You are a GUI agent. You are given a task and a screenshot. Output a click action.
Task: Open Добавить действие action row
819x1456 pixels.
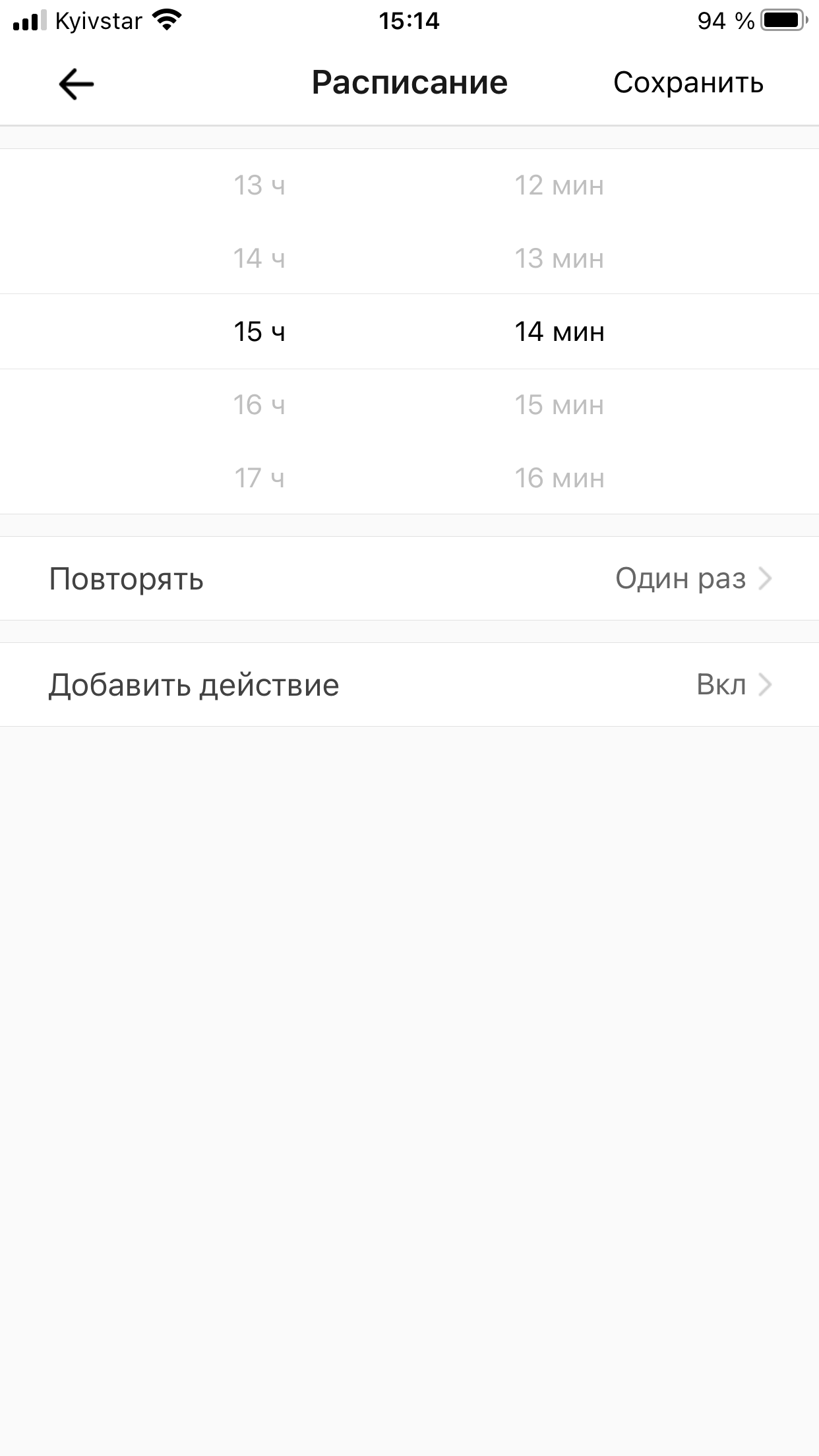click(409, 684)
